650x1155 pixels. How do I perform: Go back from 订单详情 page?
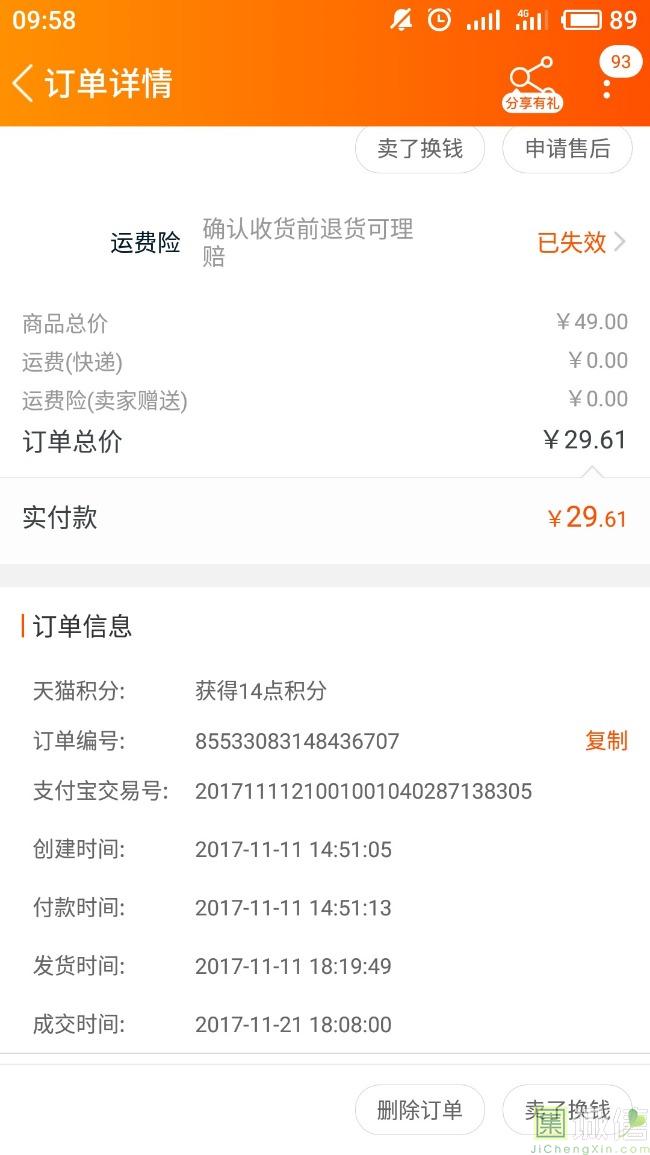click(x=23, y=82)
